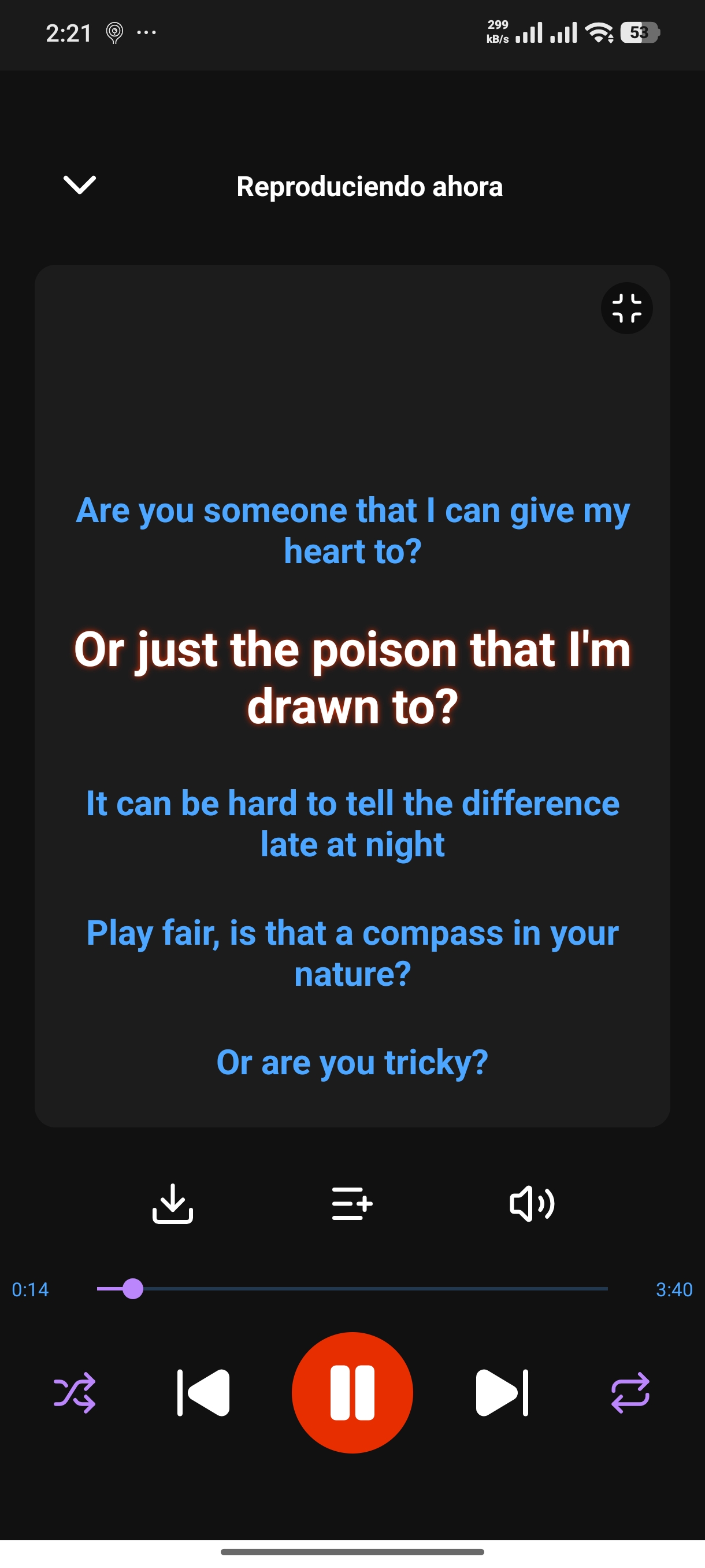Open the volume control
The width and height of the screenshot is (705, 1568).
point(532,1203)
